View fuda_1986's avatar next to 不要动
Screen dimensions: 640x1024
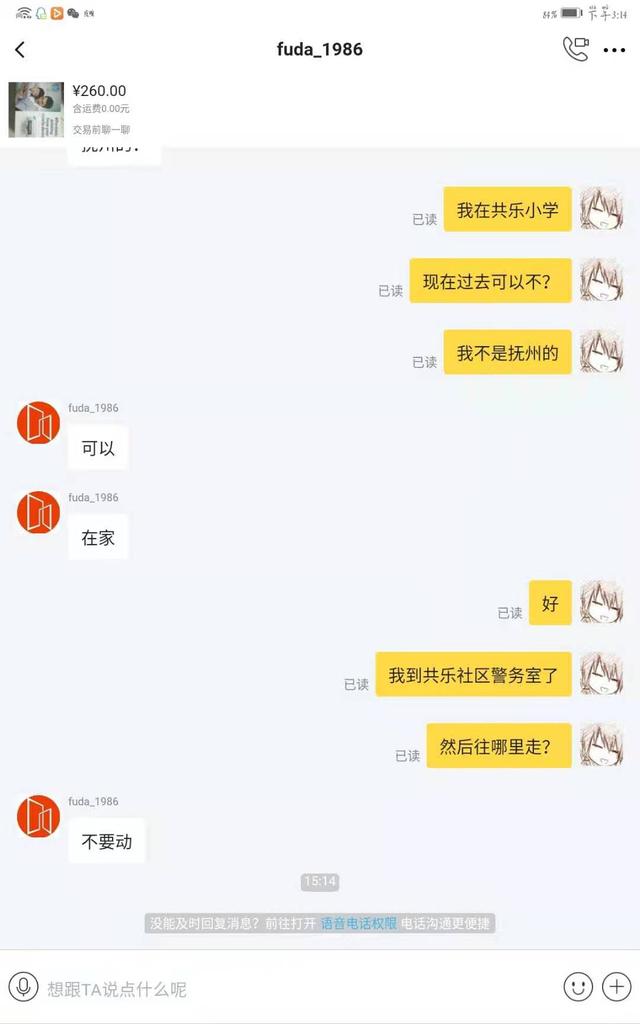38,817
